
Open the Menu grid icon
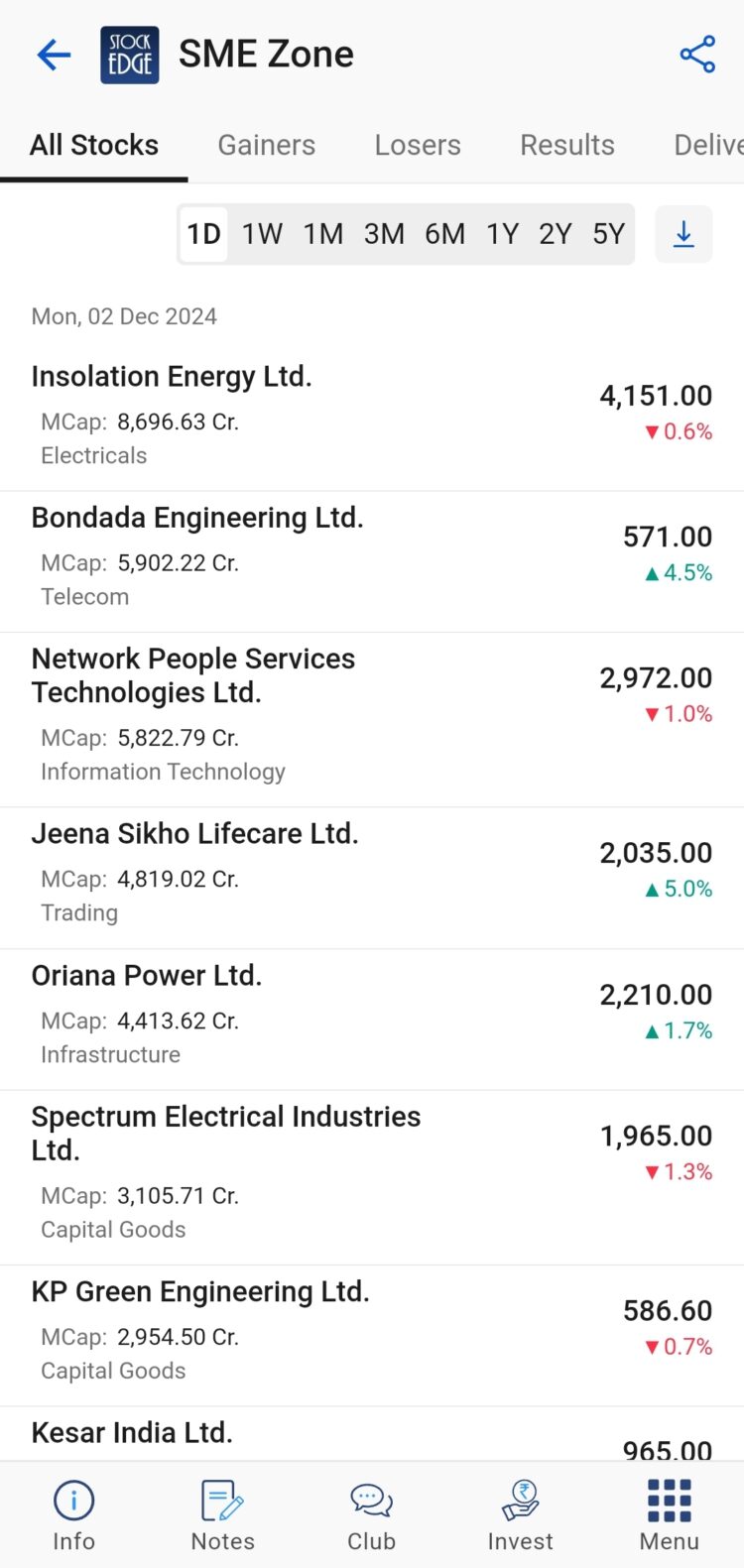pyautogui.click(x=669, y=1514)
